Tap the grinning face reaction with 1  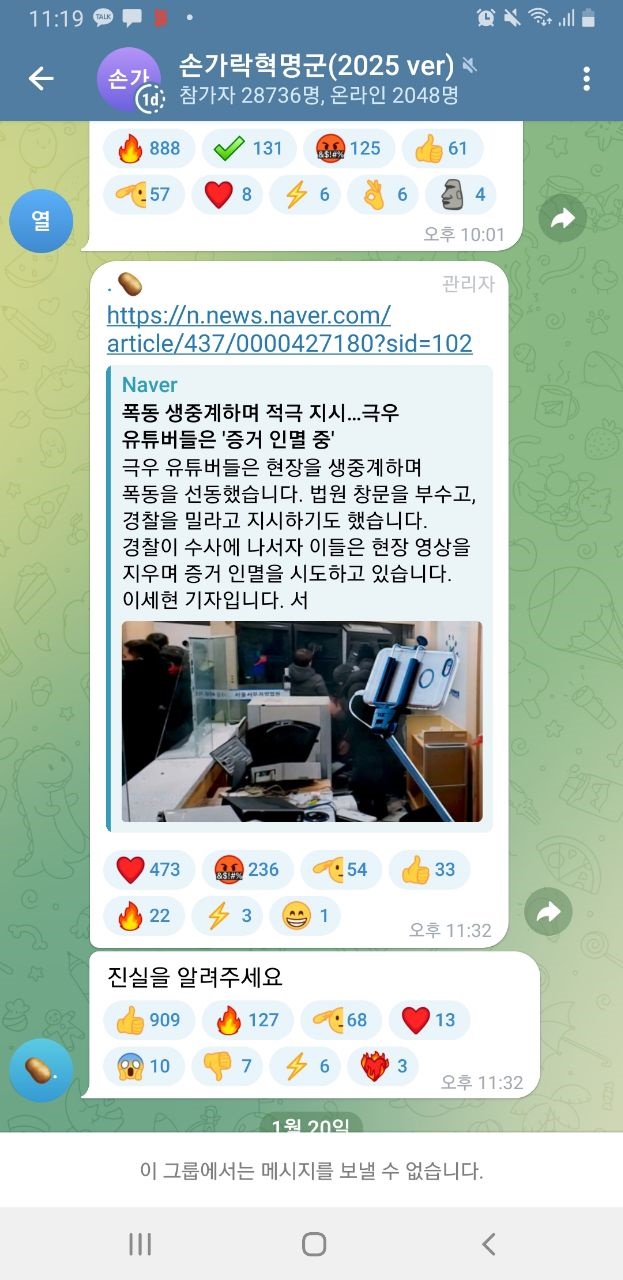(x=310, y=915)
